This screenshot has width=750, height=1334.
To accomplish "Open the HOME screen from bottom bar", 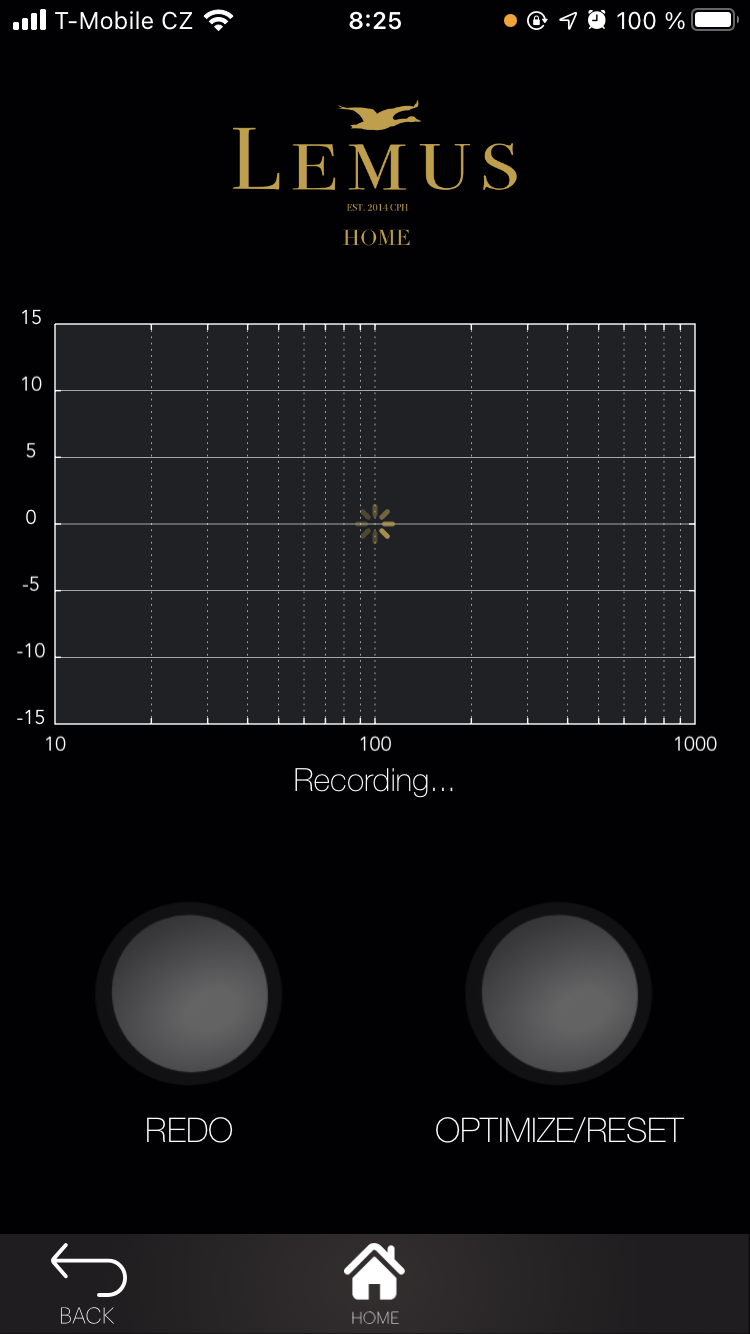I will pyautogui.click(x=375, y=1284).
